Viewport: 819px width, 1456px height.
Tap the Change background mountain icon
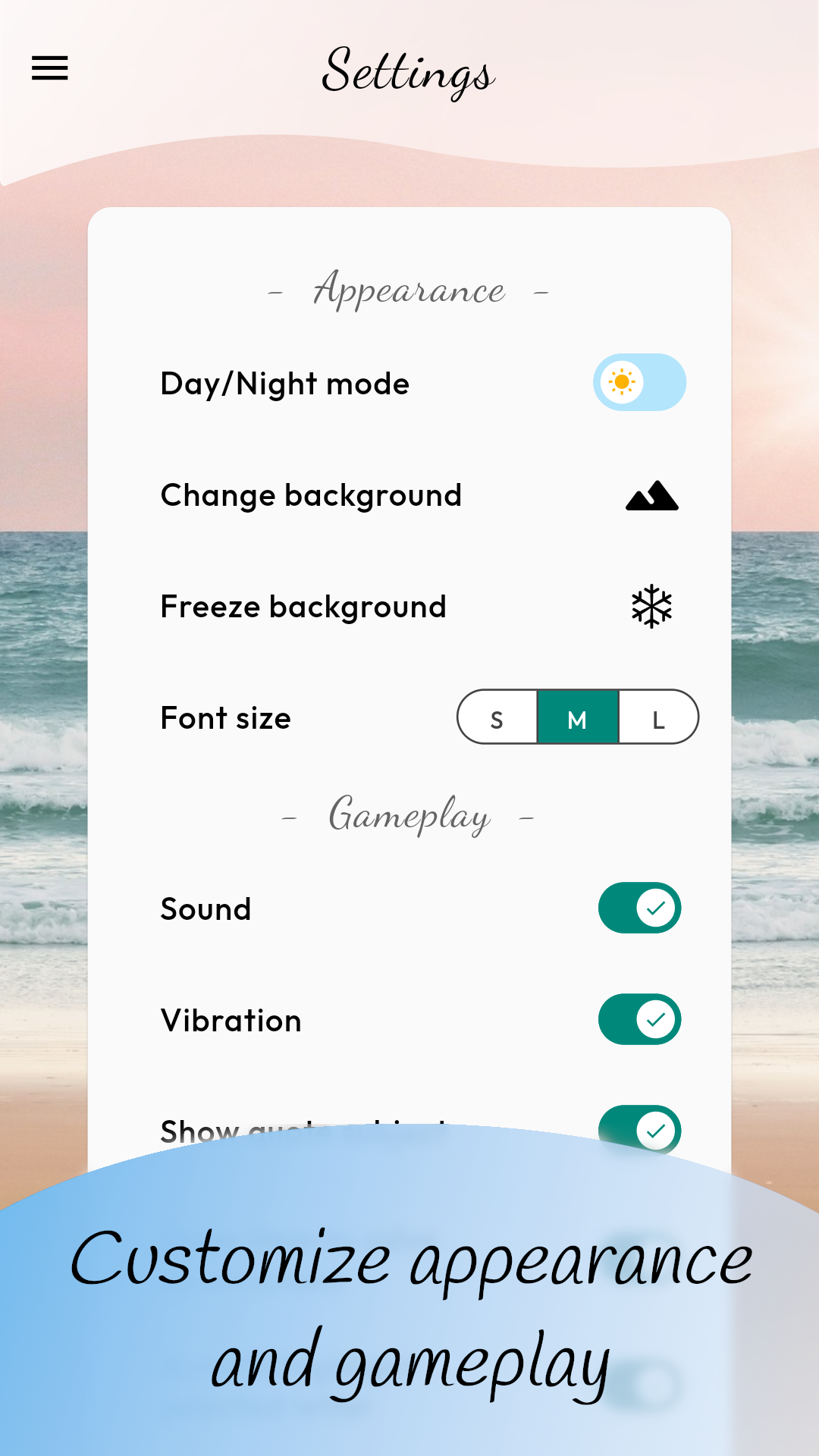coord(651,496)
